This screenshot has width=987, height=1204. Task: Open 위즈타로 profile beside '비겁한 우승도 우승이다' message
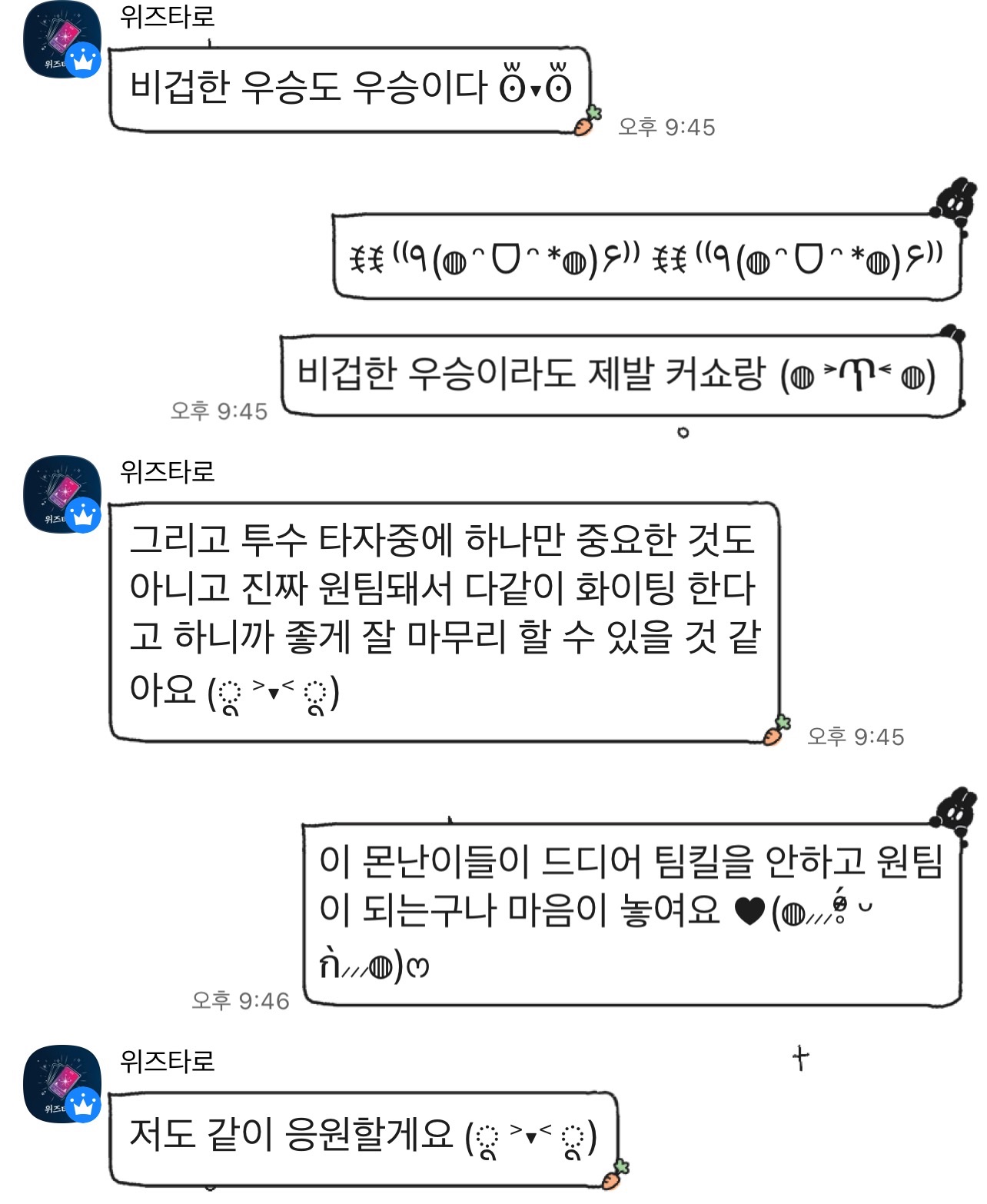(61, 40)
